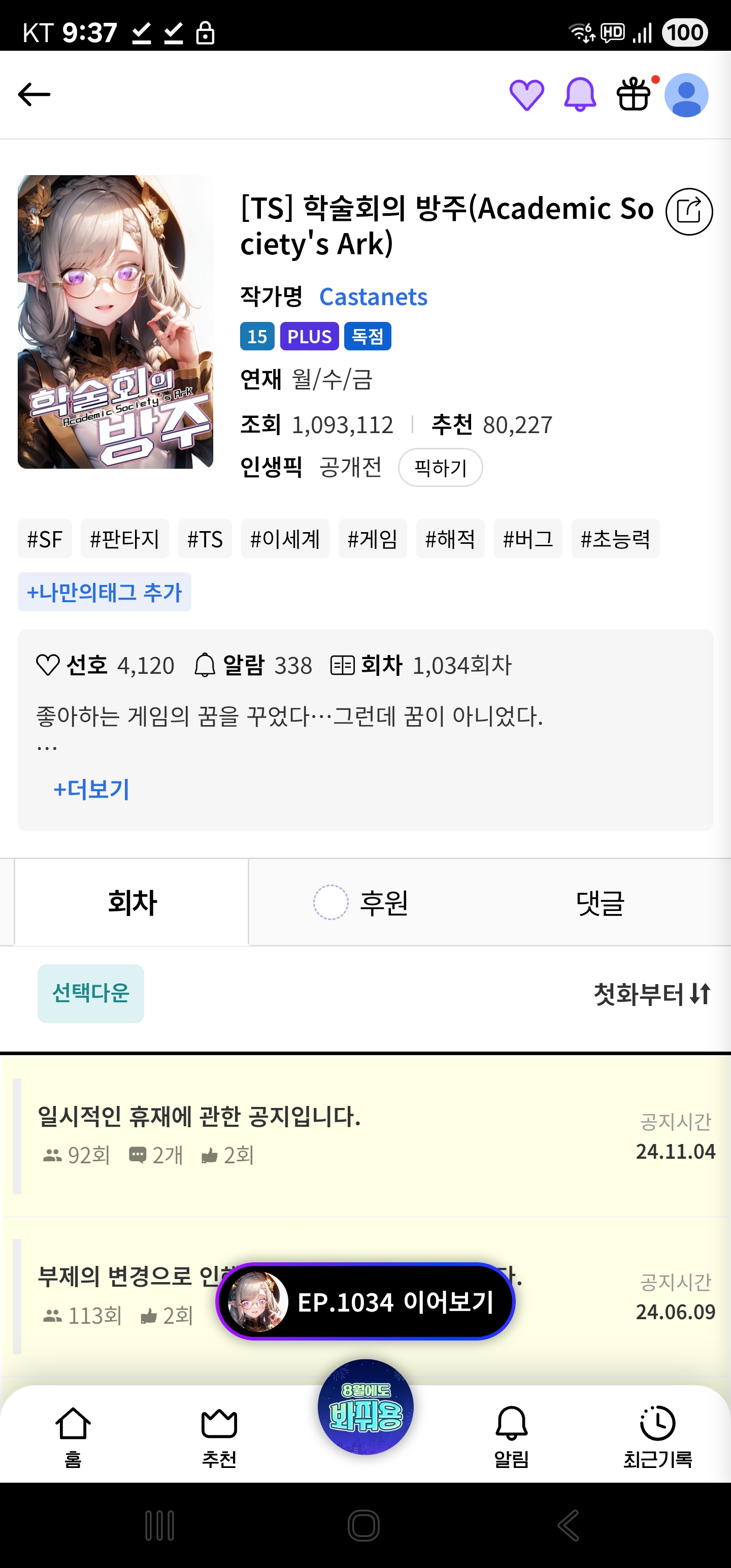This screenshot has width=731, height=1568.
Task: Switch to the 후원 tab
Action: pyautogui.click(x=360, y=902)
